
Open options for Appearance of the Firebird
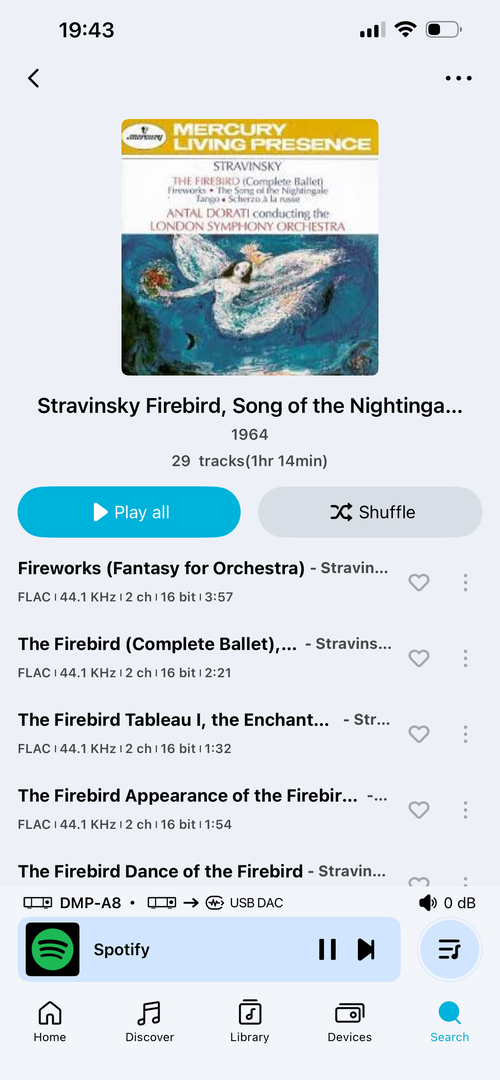tap(466, 810)
